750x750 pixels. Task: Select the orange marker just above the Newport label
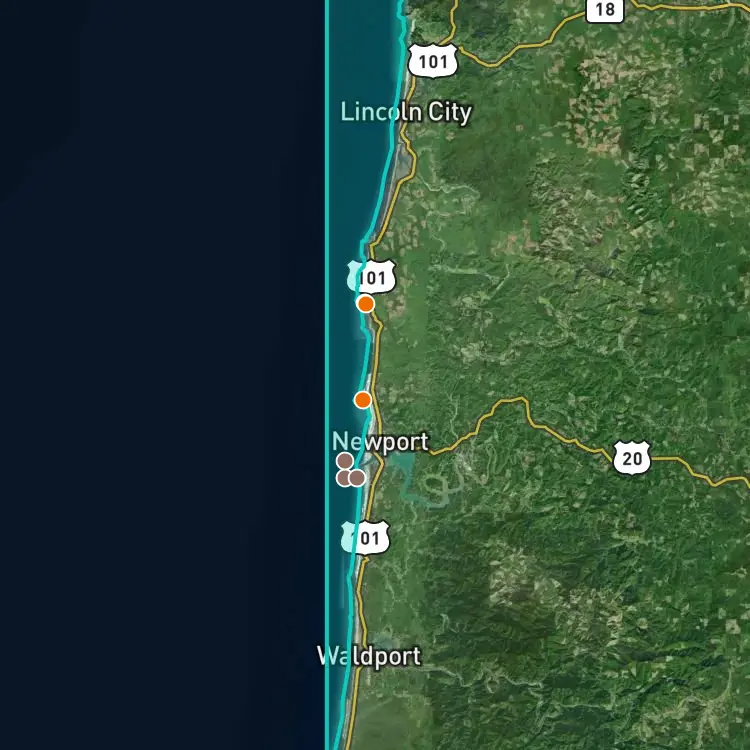(x=363, y=400)
